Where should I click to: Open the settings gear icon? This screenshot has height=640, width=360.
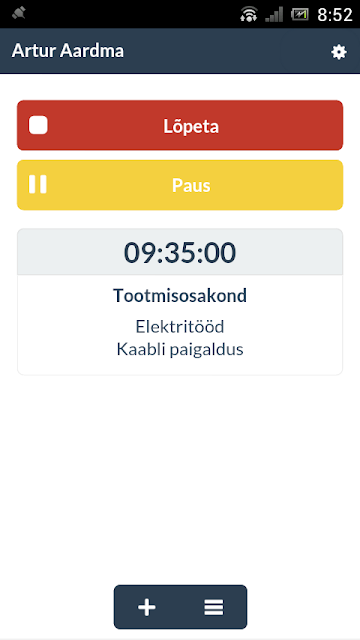338,52
